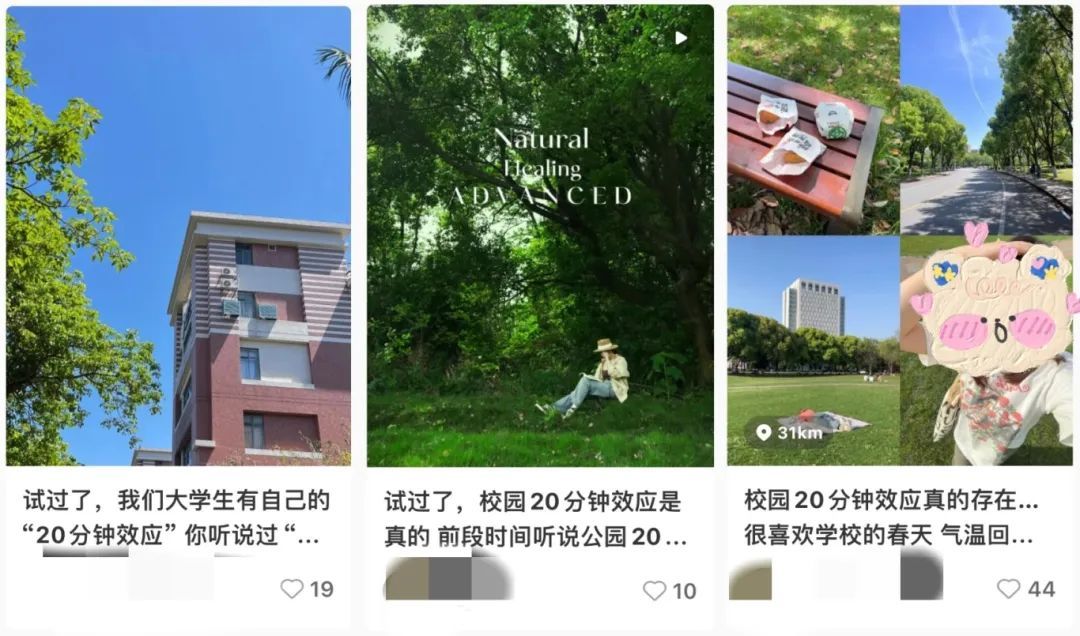
Task: Open the campus collage post marked 31km
Action: click(x=902, y=236)
